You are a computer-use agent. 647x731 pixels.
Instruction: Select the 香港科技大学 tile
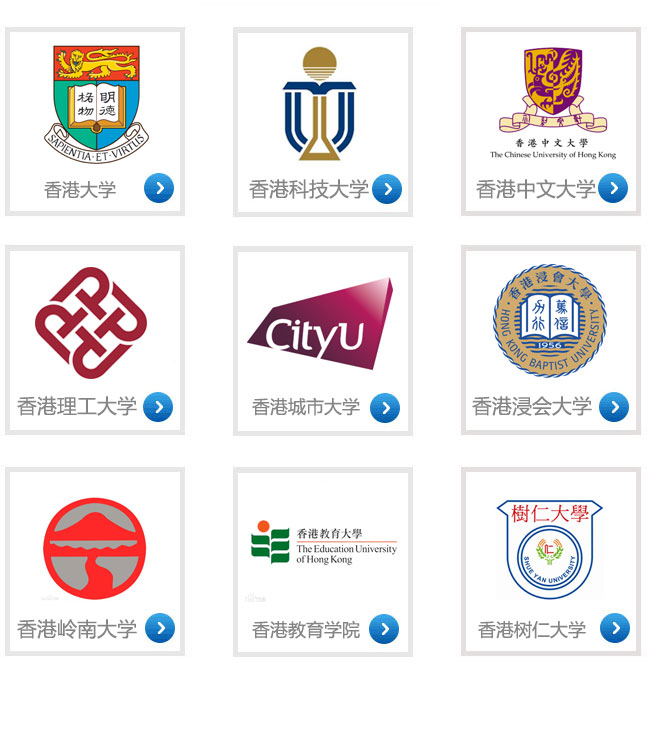323,121
